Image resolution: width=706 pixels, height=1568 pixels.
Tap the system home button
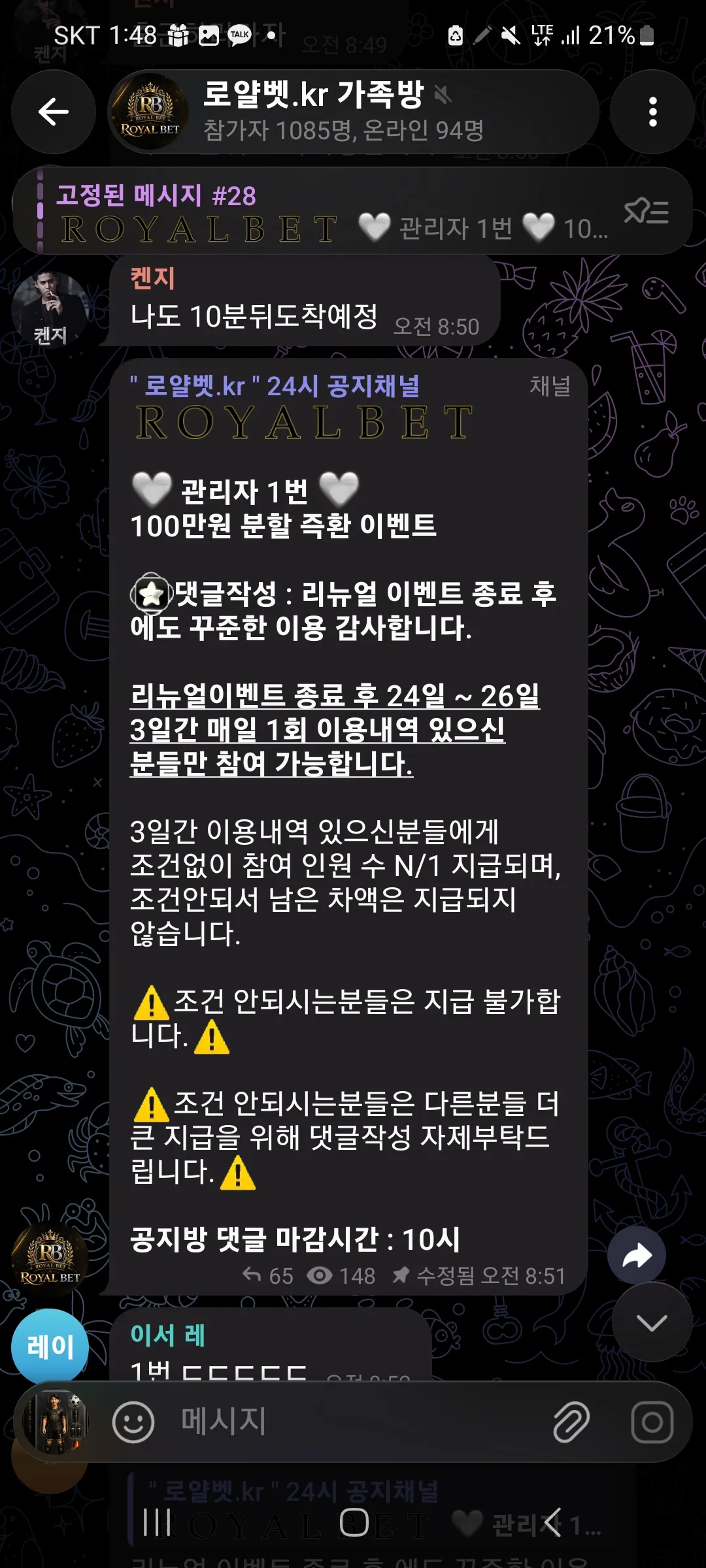[354, 1522]
